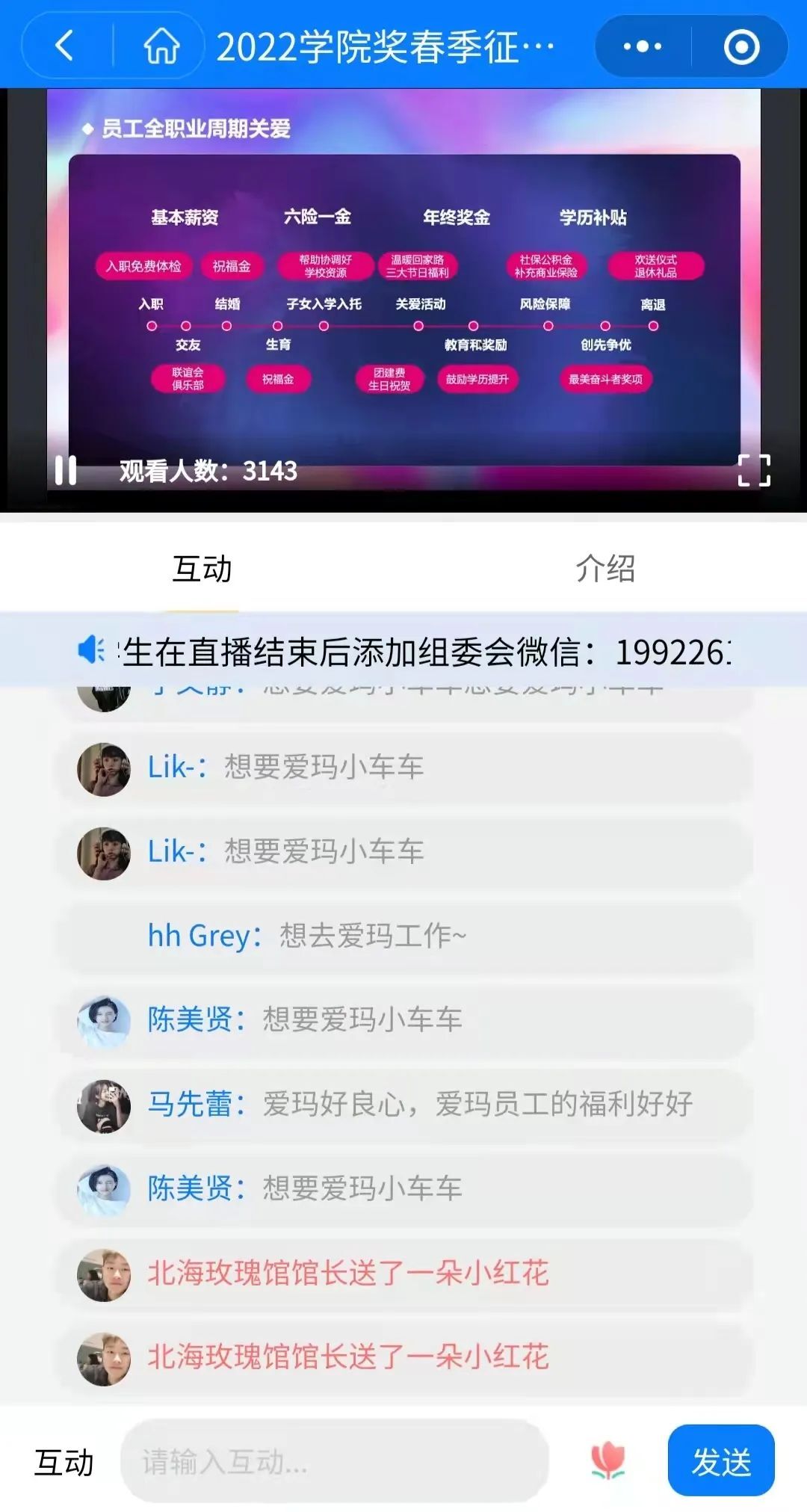The height and width of the screenshot is (1512, 807).
Task: Enter fullscreen video mode
Action: pyautogui.click(x=753, y=470)
